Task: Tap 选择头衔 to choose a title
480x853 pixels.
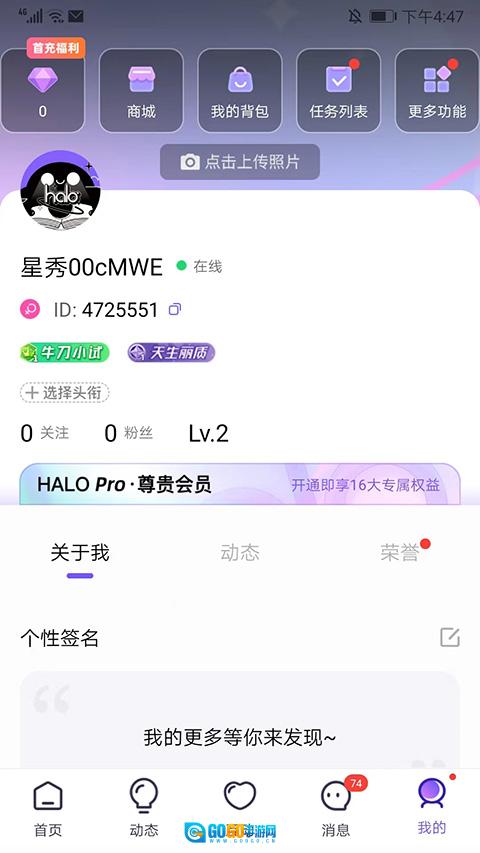Action: (65, 392)
